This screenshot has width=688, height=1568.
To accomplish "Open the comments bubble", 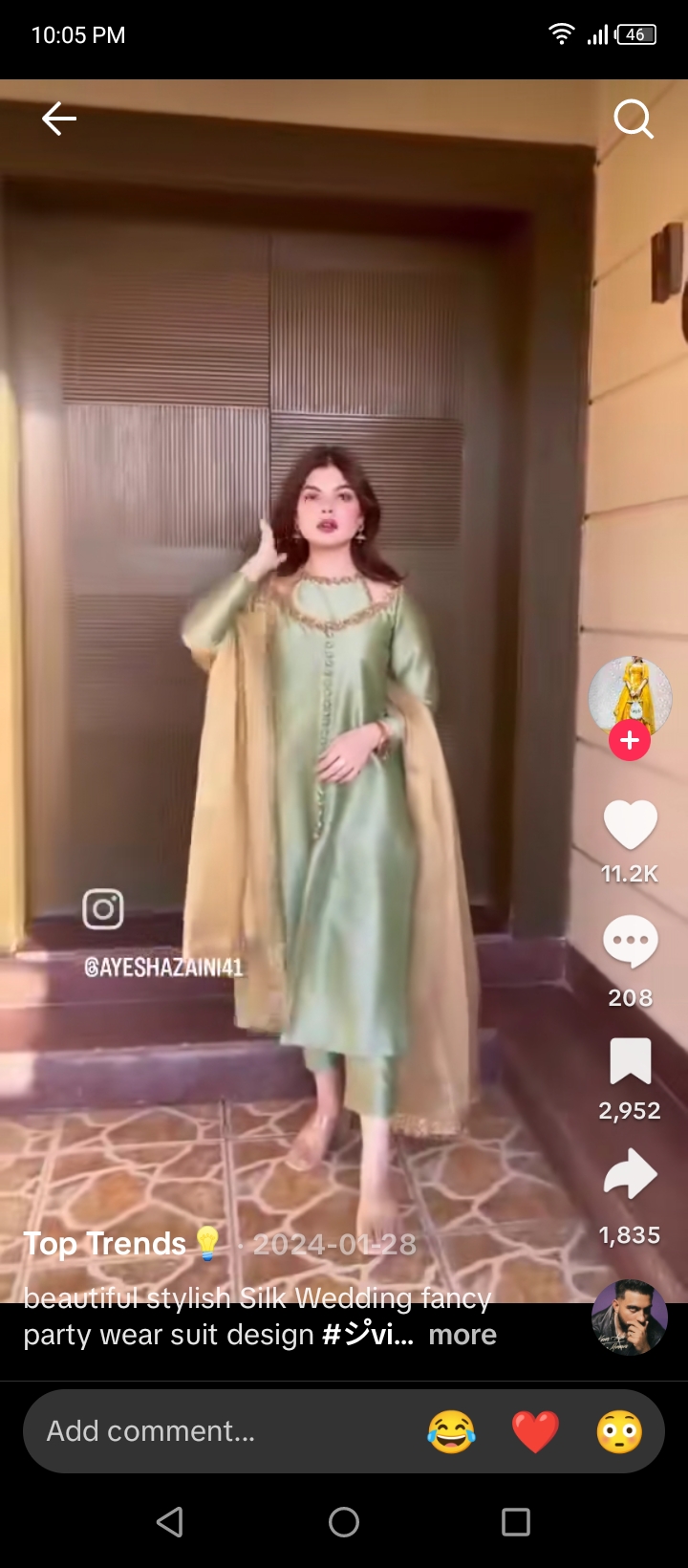I will point(630,942).
